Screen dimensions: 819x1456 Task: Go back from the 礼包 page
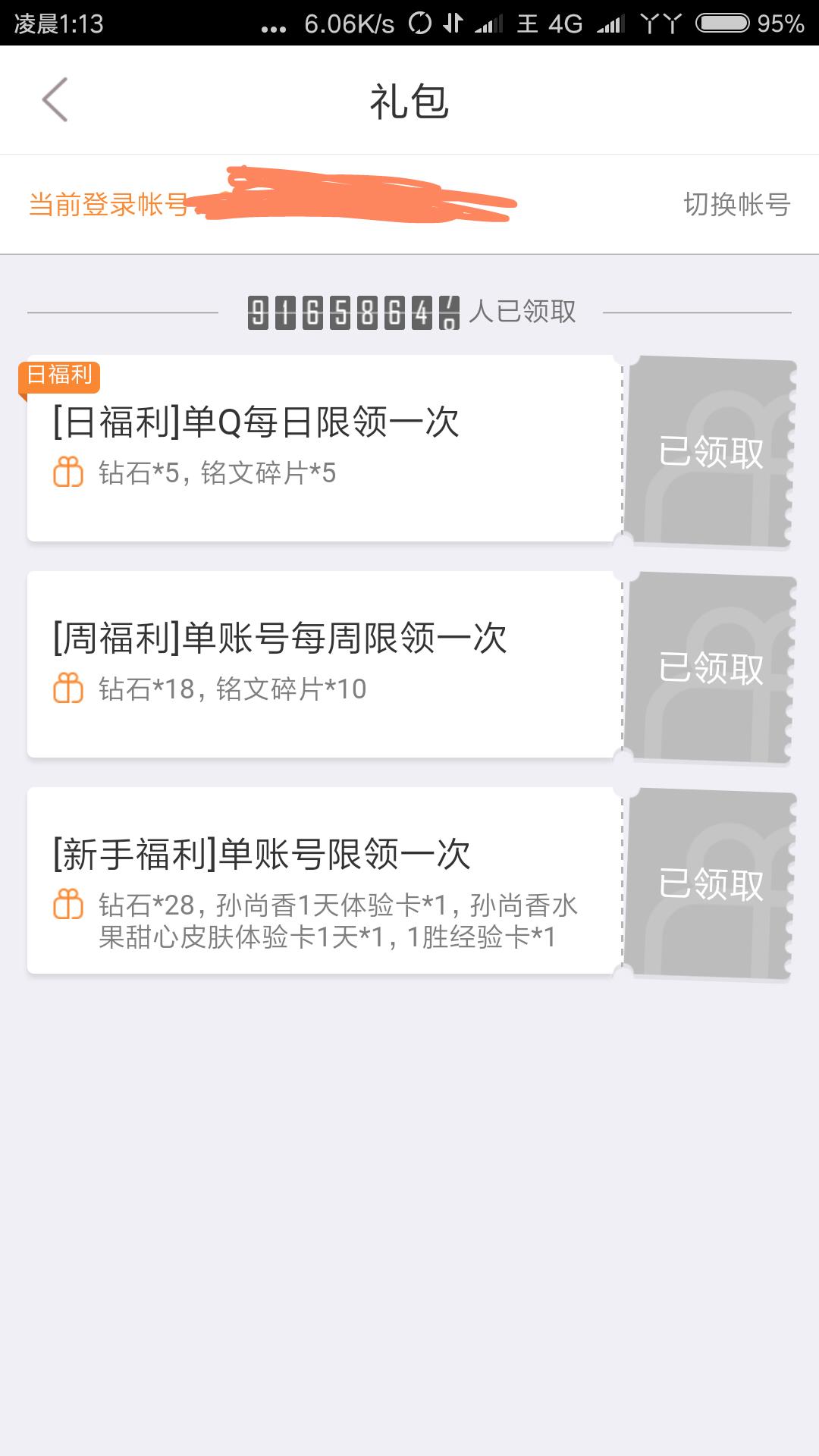(55, 99)
